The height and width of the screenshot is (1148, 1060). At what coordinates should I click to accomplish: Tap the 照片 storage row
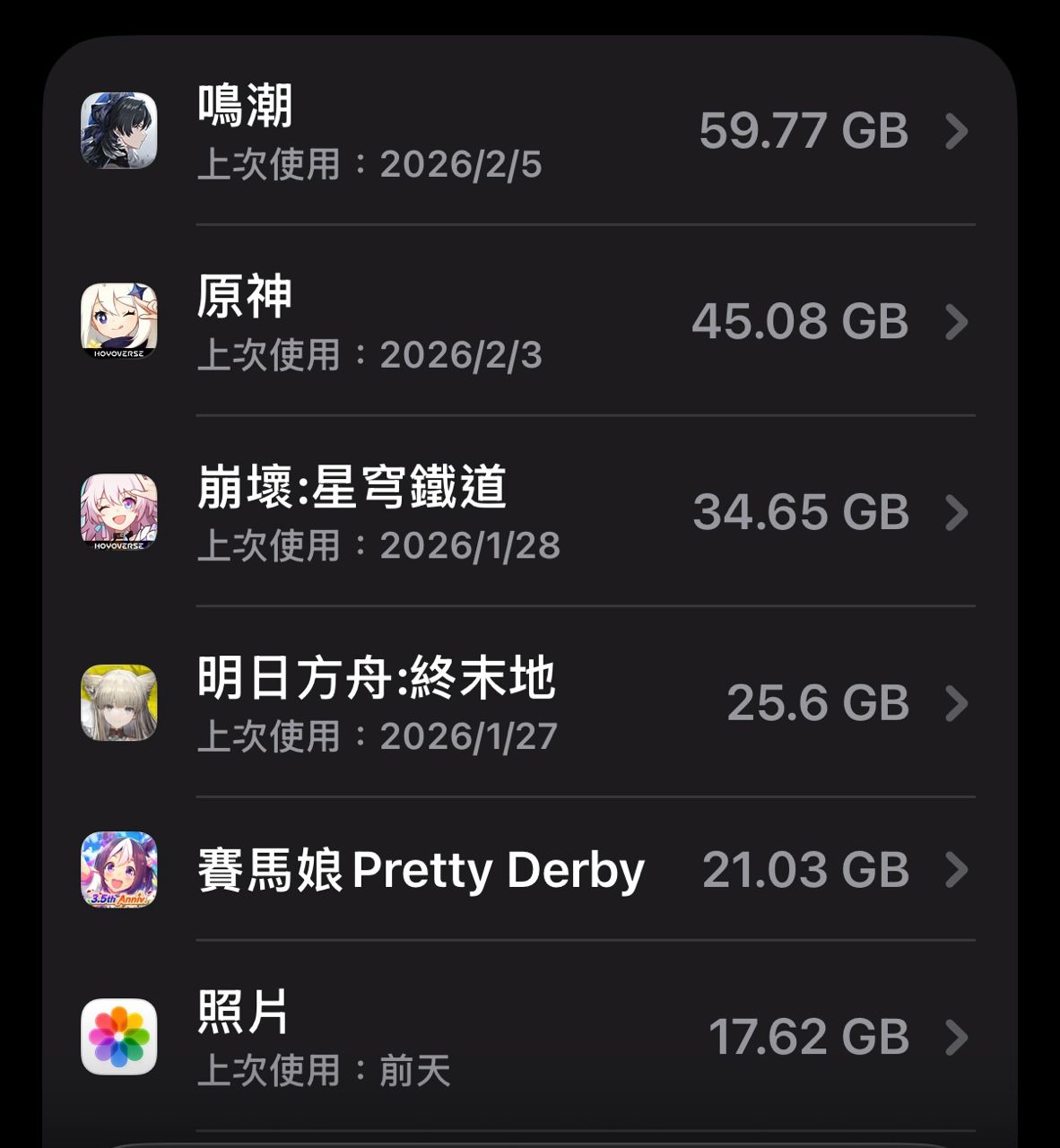click(x=529, y=1037)
